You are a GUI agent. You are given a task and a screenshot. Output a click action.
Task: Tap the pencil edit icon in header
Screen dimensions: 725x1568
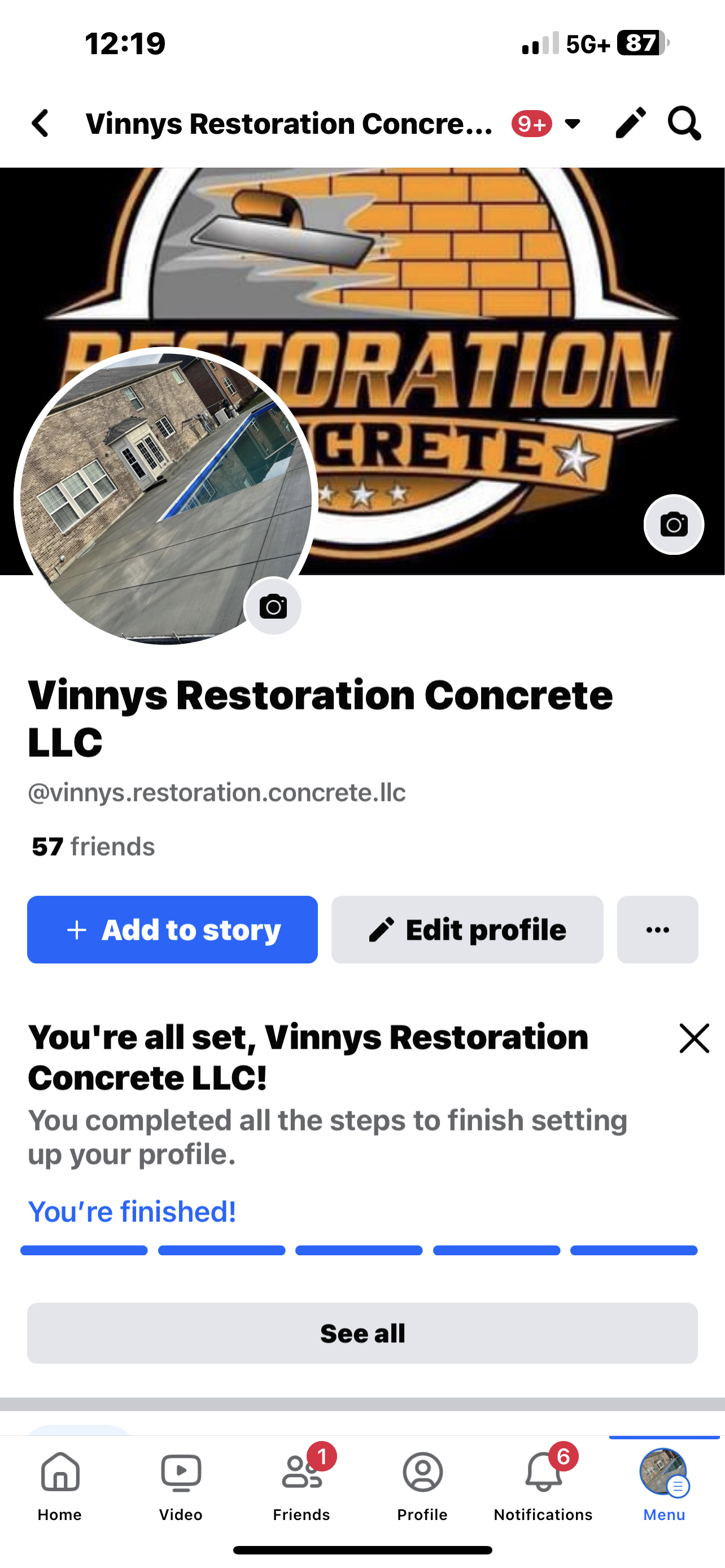tap(630, 123)
